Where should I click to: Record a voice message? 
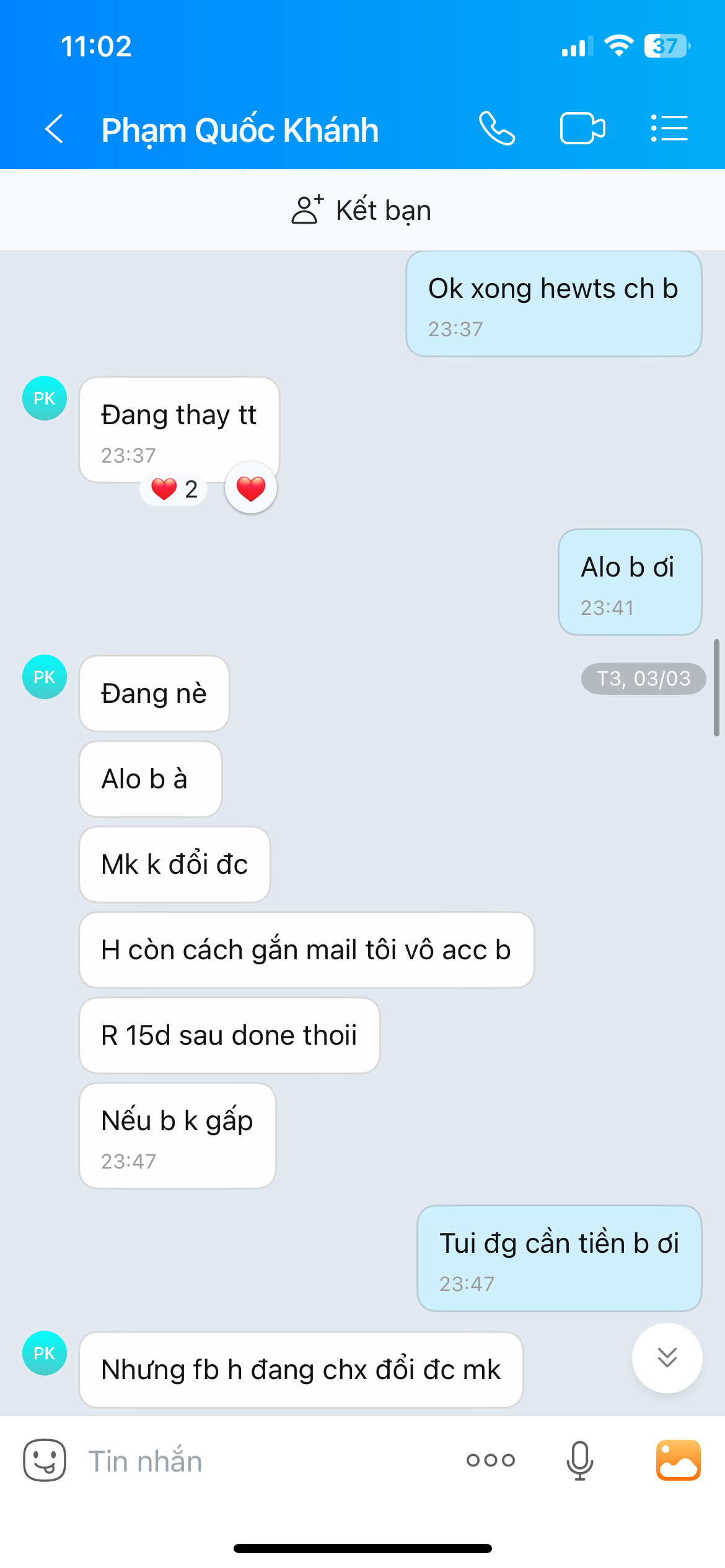[580, 1460]
